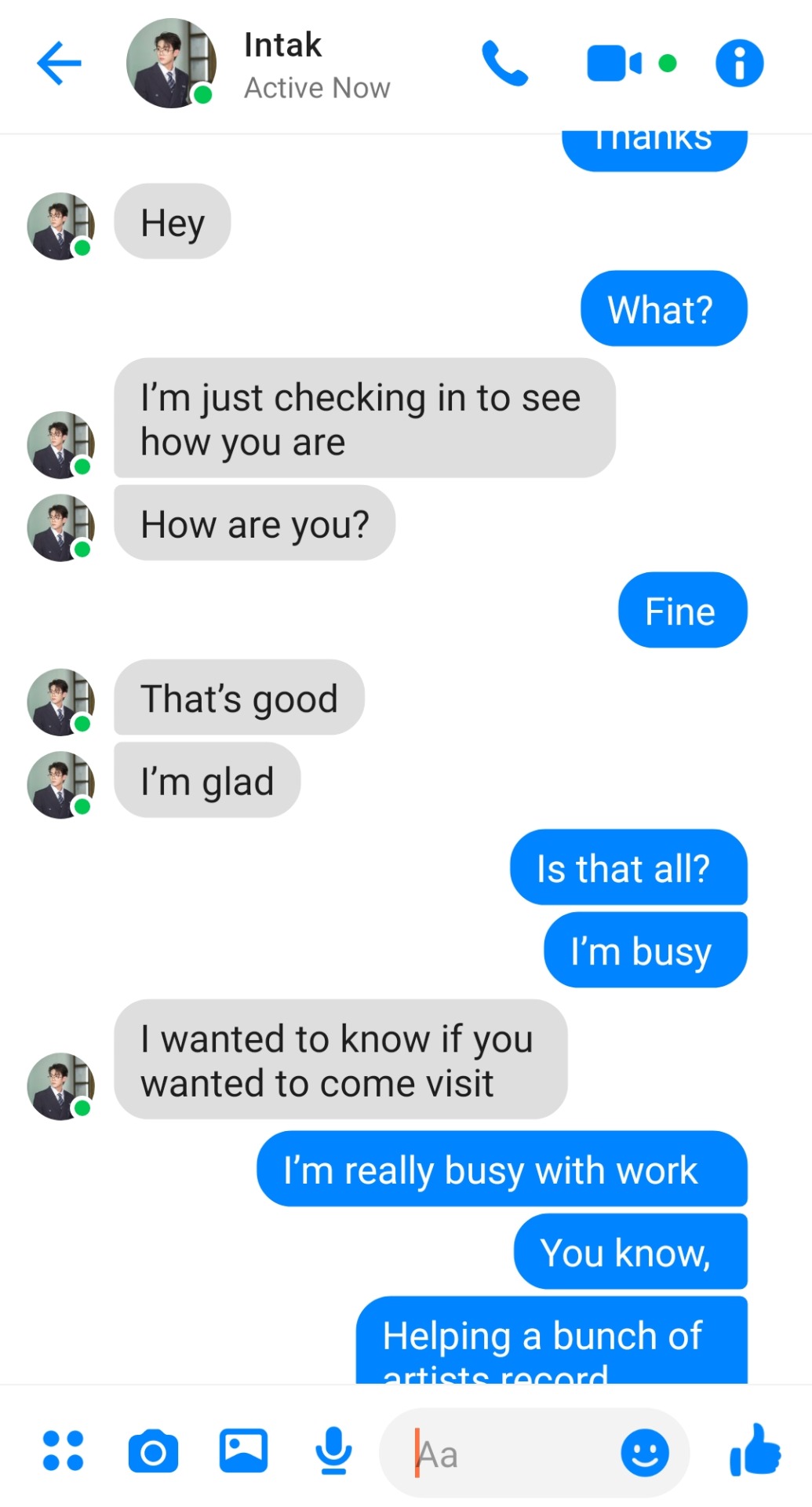Open the camera to take a photo
This screenshot has width=812, height=1507.
tap(153, 1451)
